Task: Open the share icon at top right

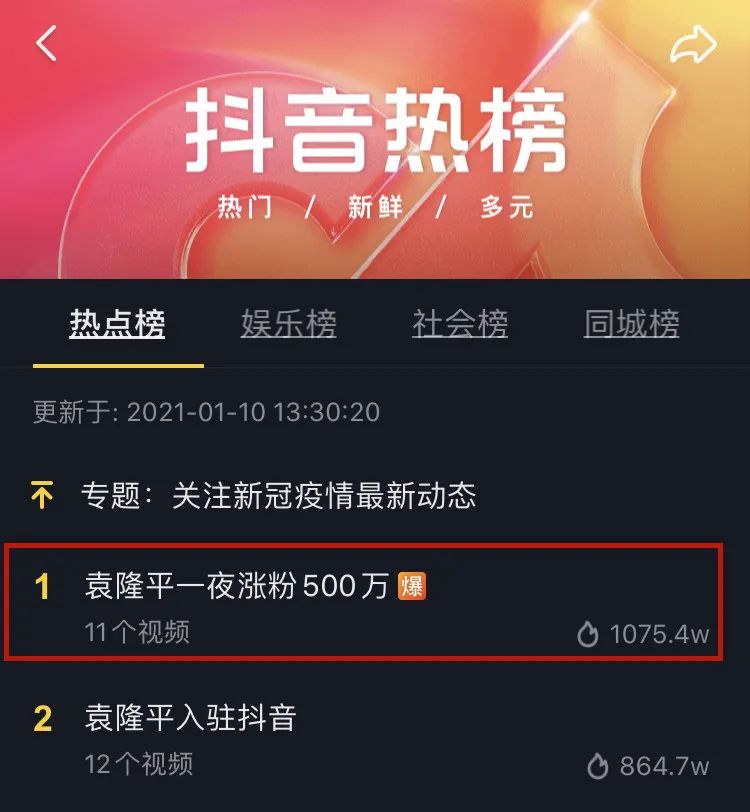Action: coord(692,41)
